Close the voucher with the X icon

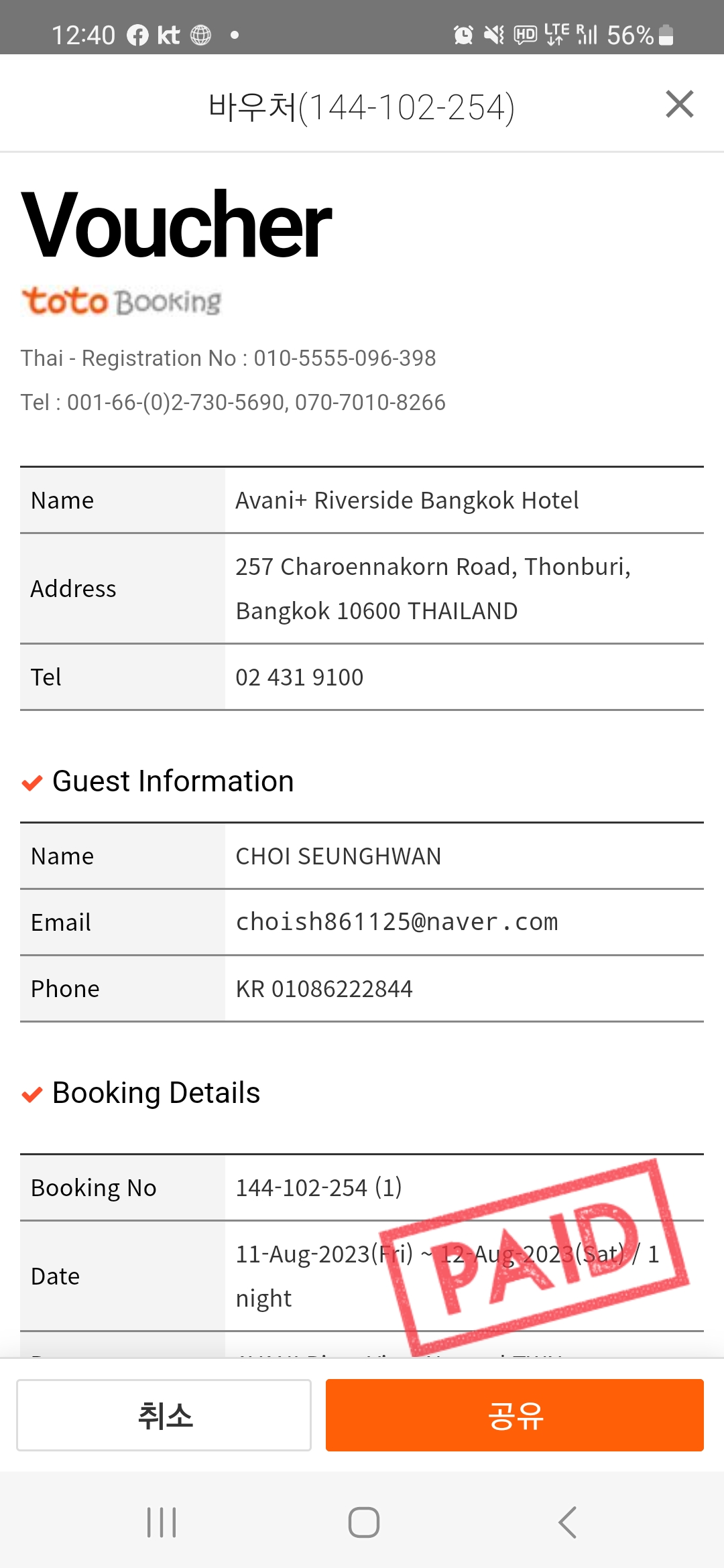(679, 105)
